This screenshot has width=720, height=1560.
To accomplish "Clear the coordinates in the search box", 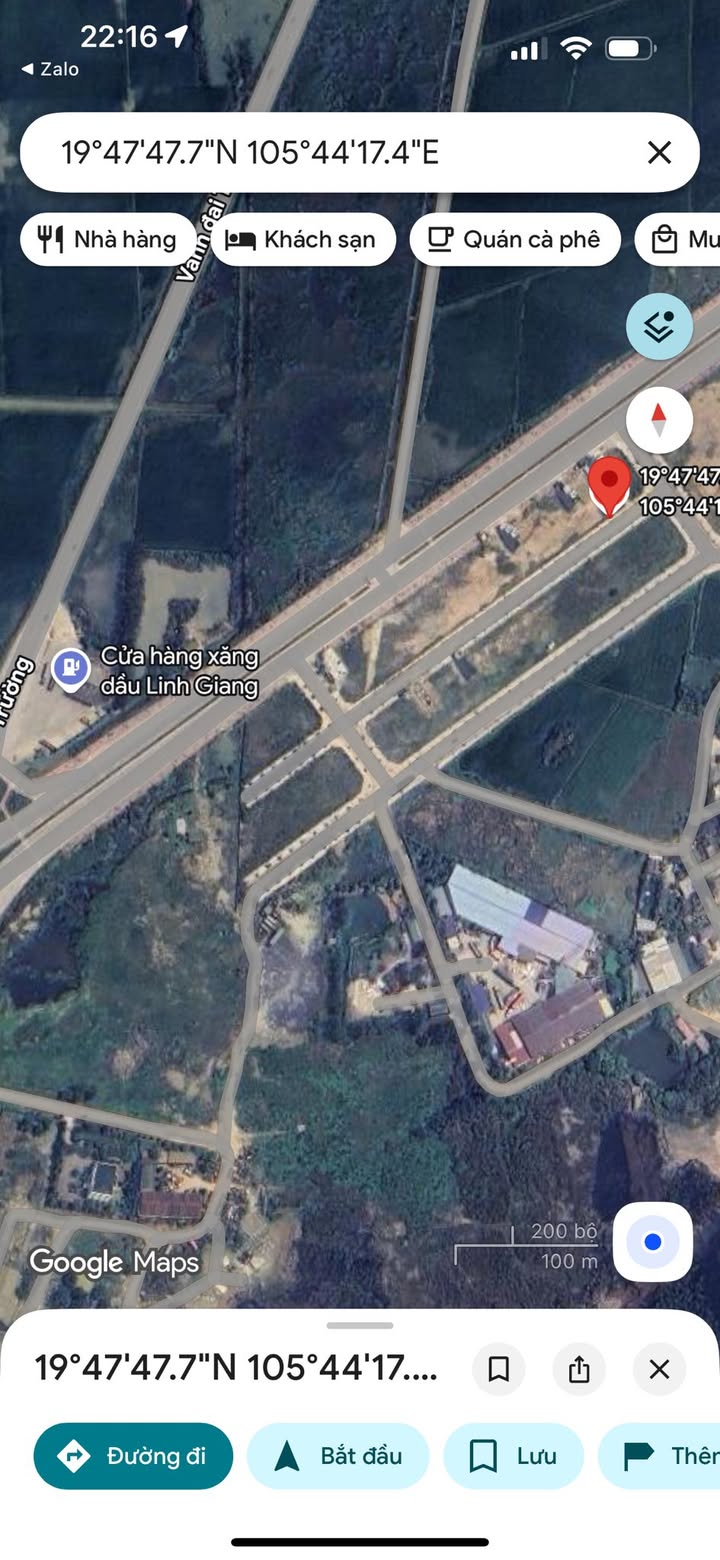I will coord(659,152).
